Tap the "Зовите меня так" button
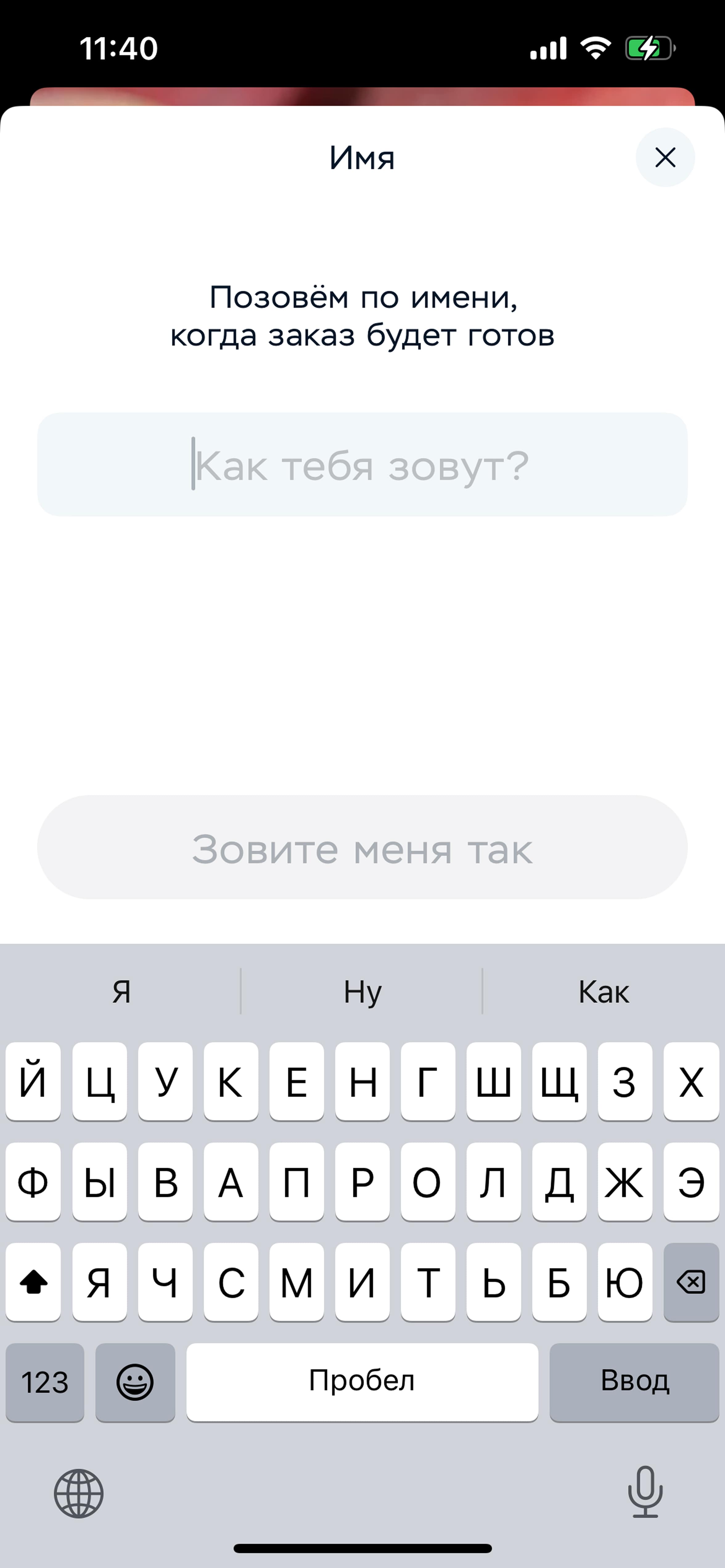Screen dimensions: 725x1568 pos(362,847)
